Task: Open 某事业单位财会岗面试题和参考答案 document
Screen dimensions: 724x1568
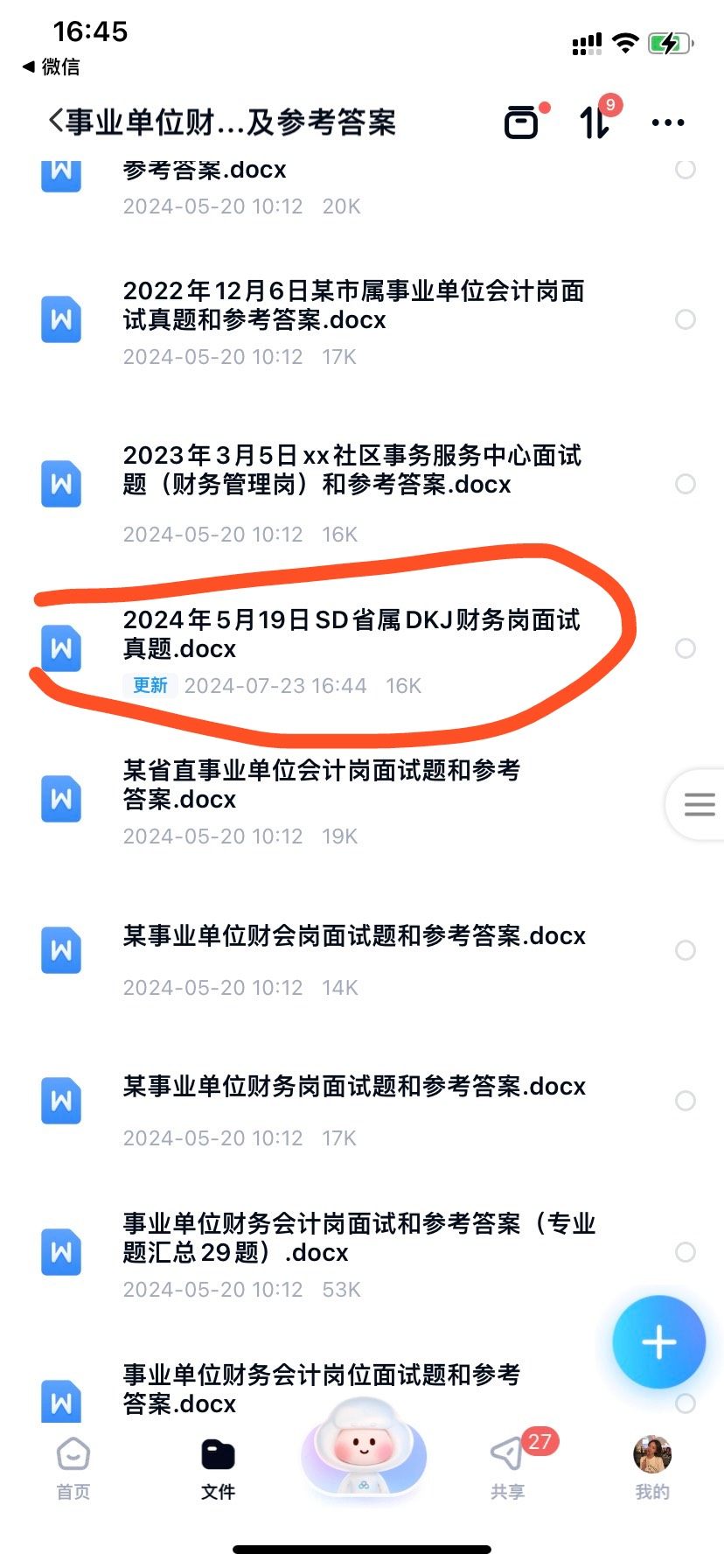Action: [353, 936]
